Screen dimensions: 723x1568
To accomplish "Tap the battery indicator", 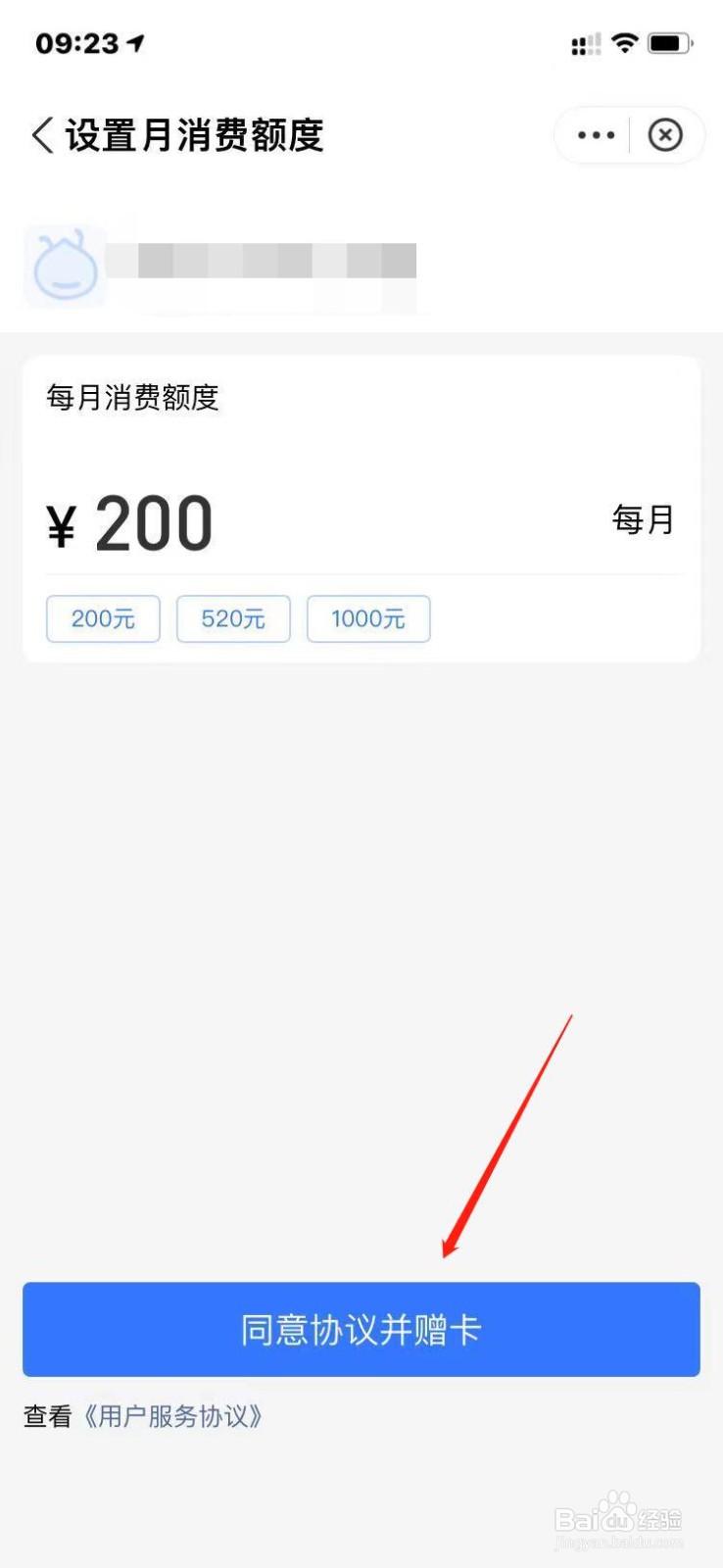I will (669, 43).
